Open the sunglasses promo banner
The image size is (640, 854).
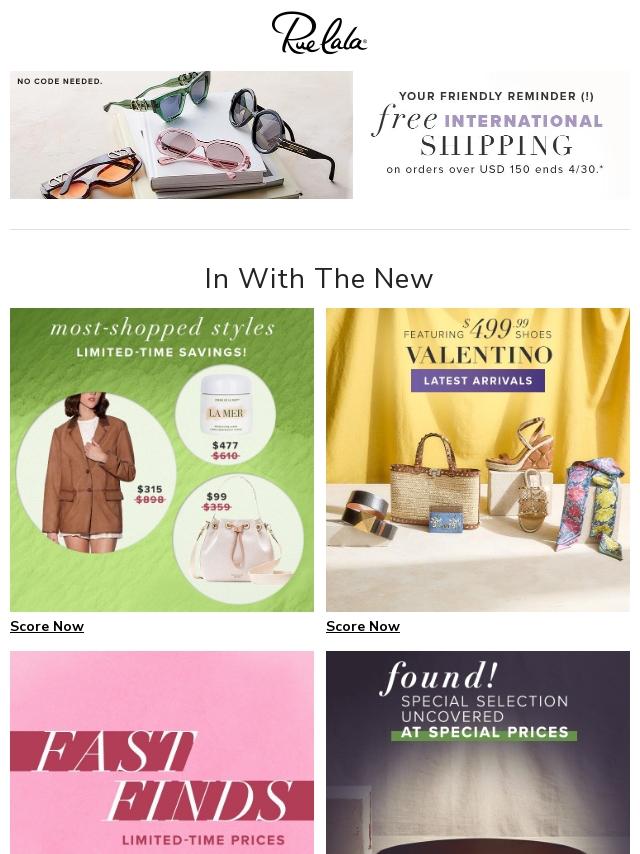tap(181, 134)
